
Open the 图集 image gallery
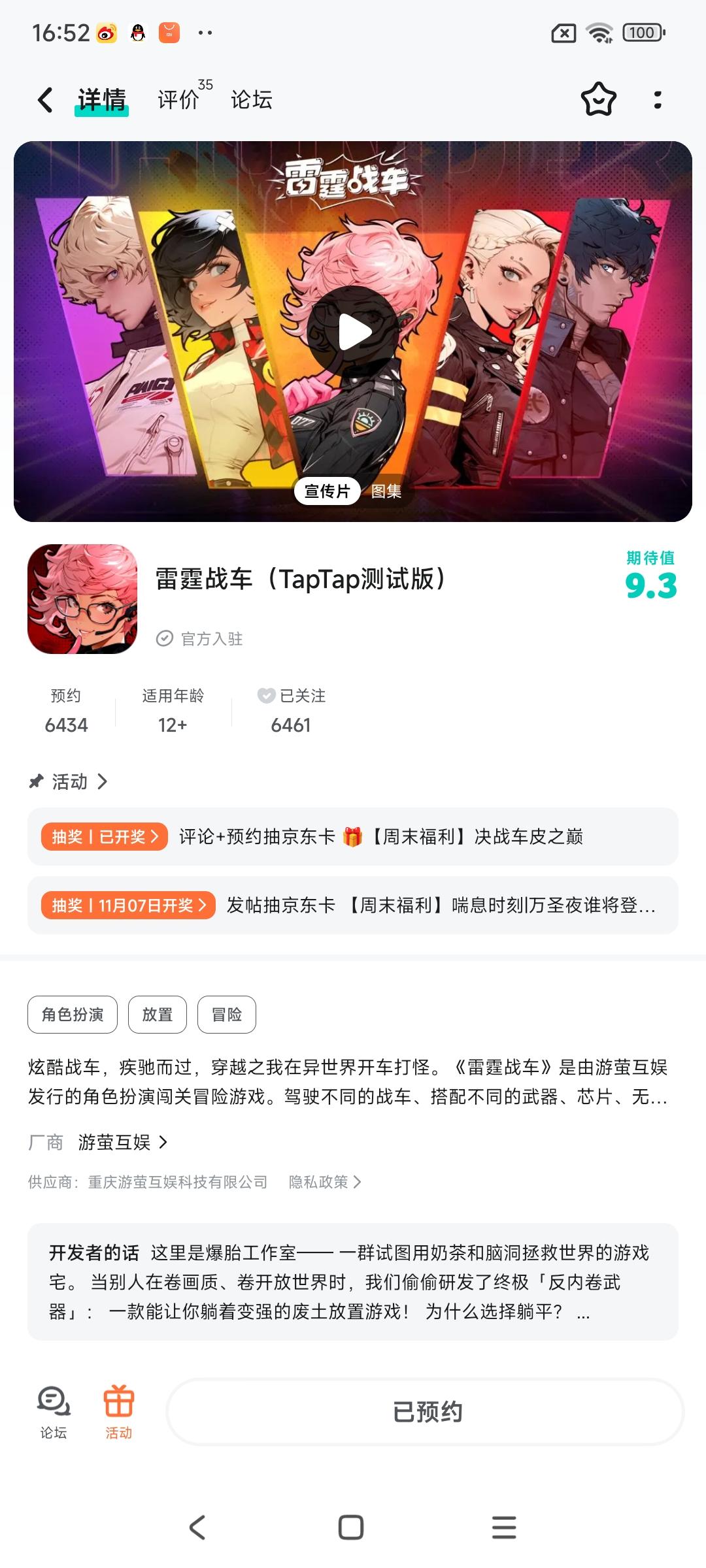tap(386, 491)
